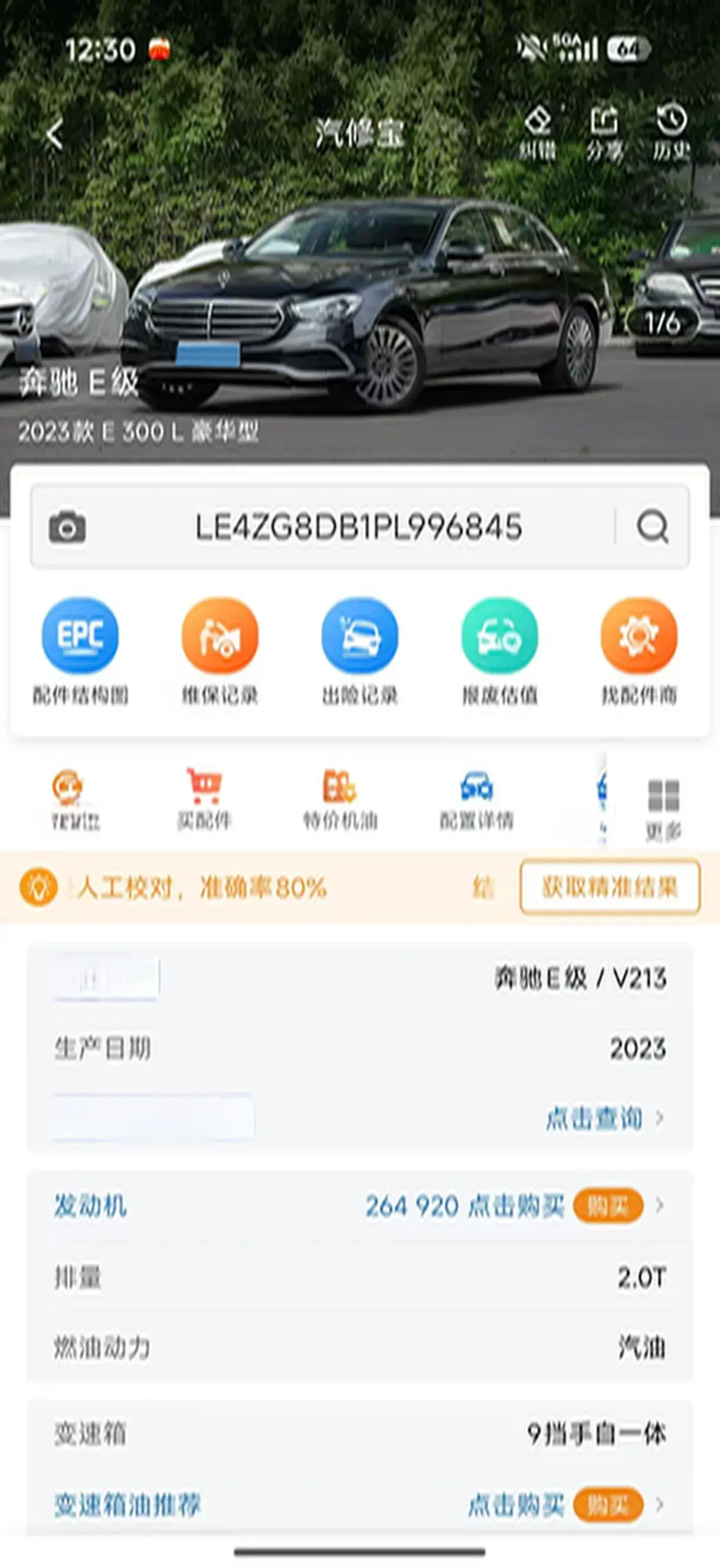
Task: Tap the camera icon to scan VIN
Action: coord(67,527)
